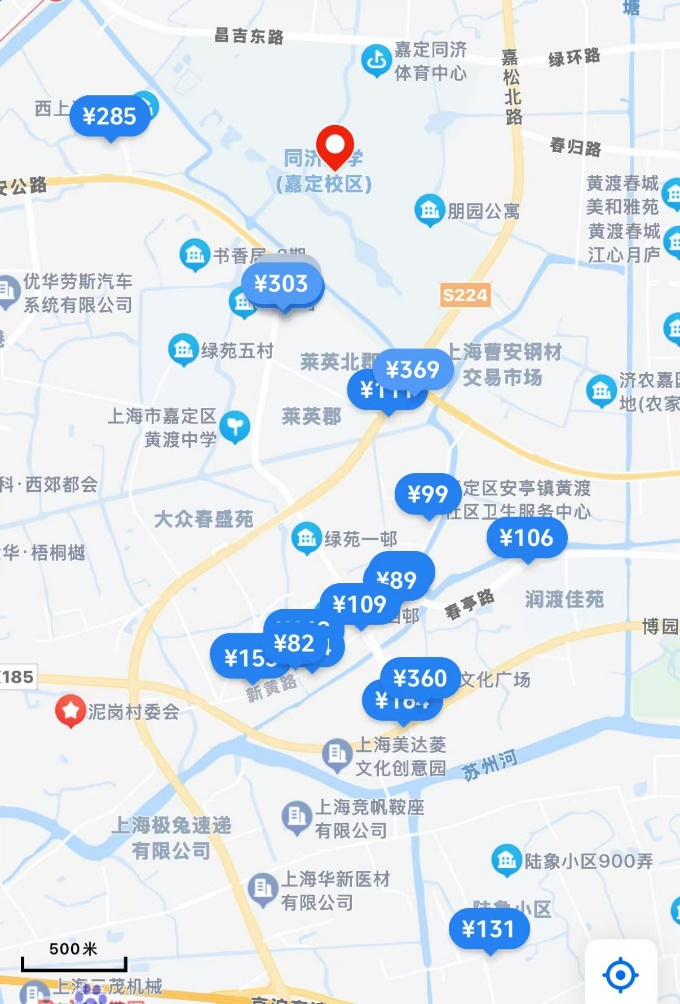Screen dimensions: 680x1004
Task: Select the ¥99 price marker
Action: pyautogui.click(x=428, y=494)
